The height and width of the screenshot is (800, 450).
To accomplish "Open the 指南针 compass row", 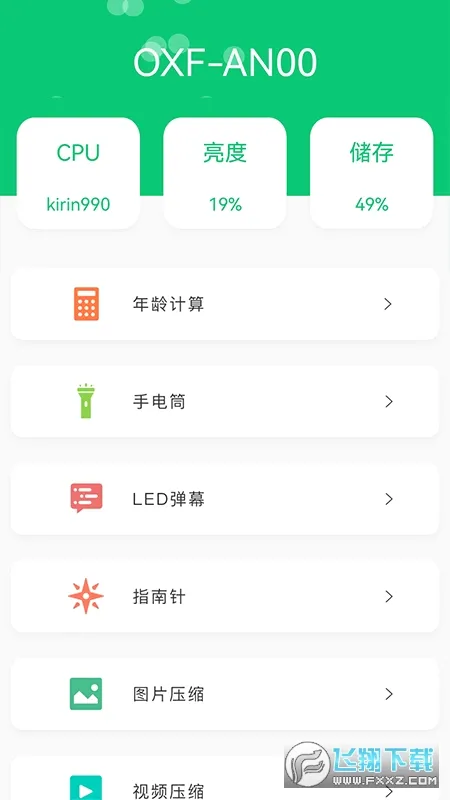I will [x=224, y=596].
